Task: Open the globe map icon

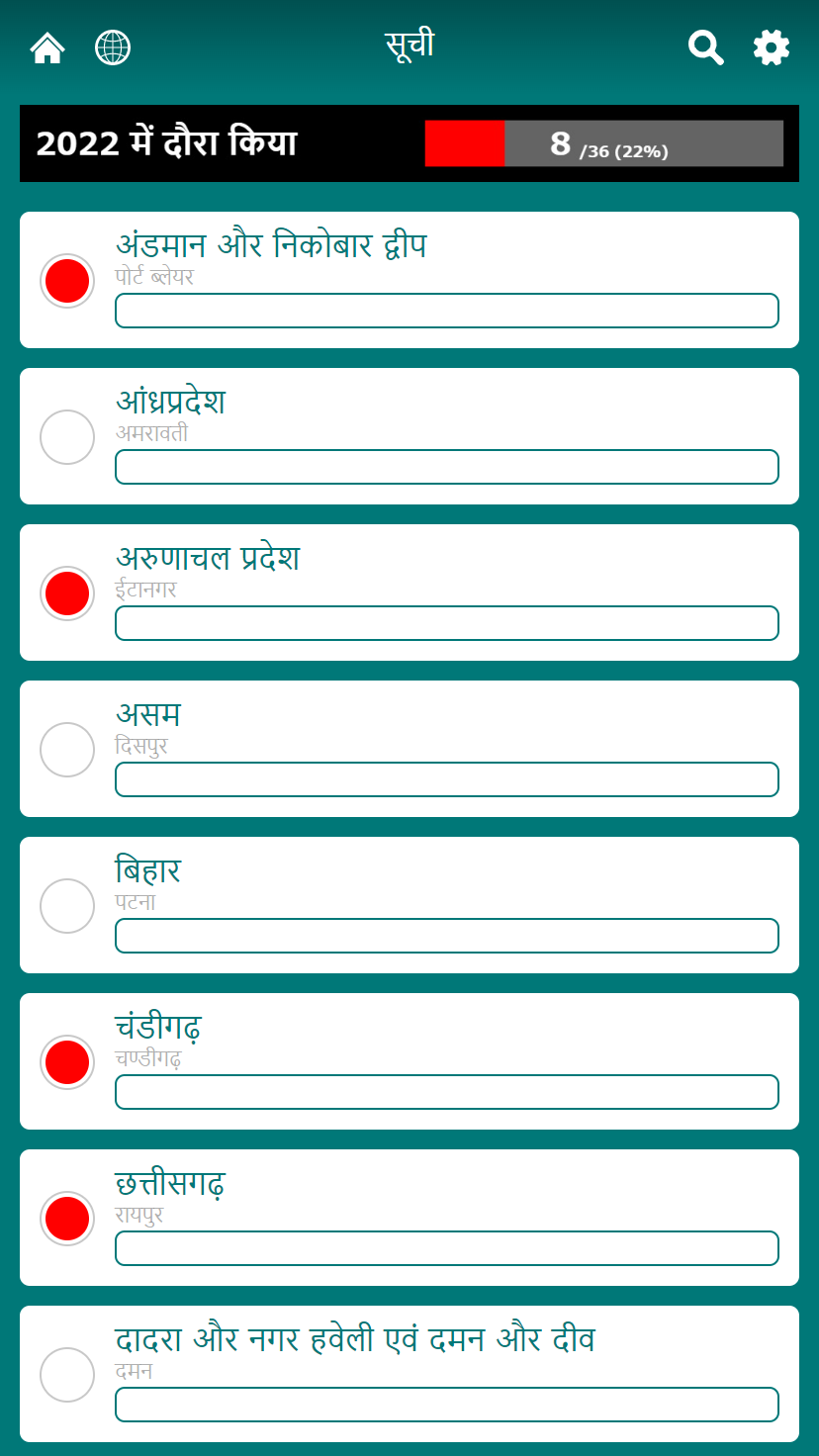Action: pos(113,47)
